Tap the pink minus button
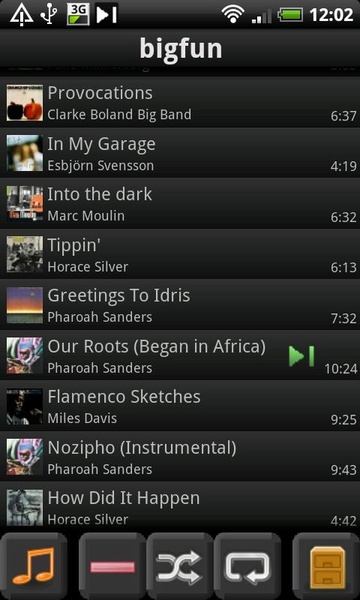 point(112,566)
